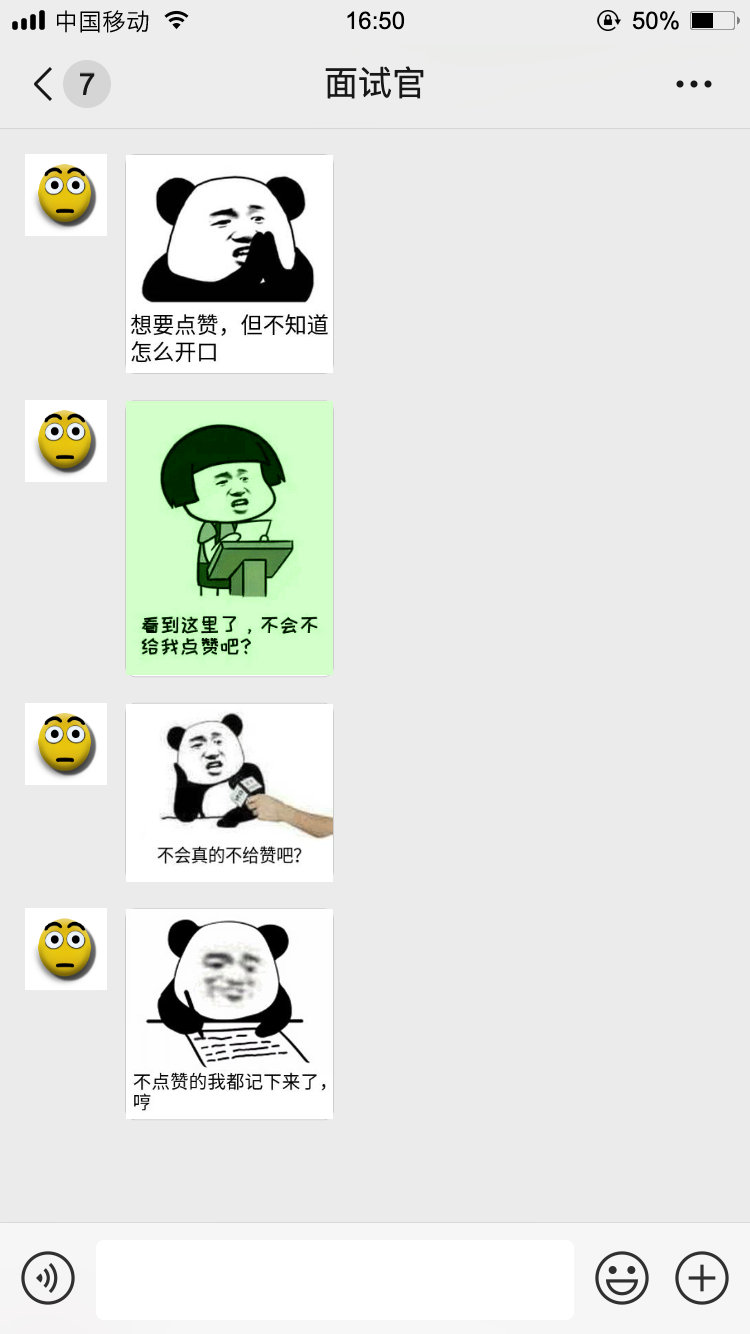Switch to voice message input
The image size is (750, 1334).
(48, 1278)
